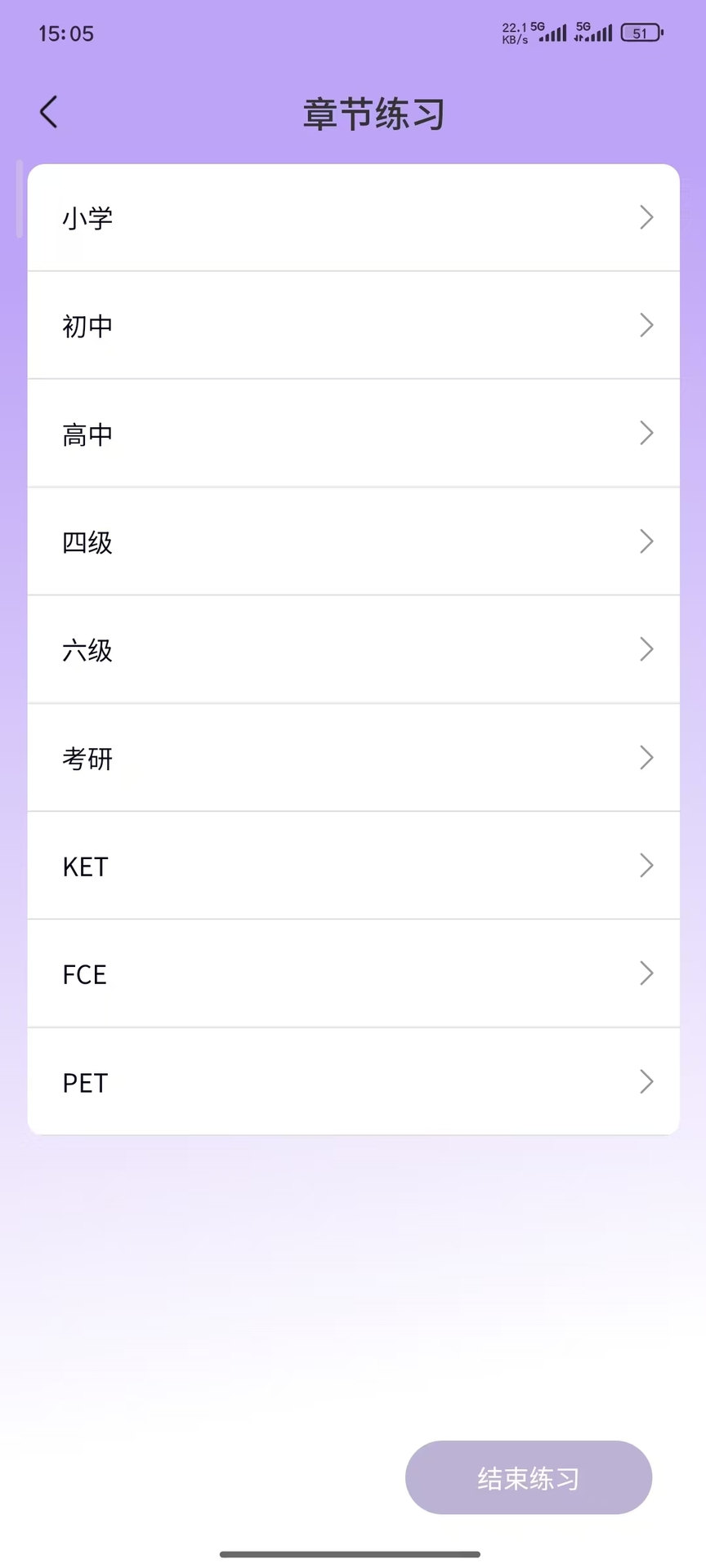Open PET chapter practice

pyautogui.click(x=646, y=1081)
